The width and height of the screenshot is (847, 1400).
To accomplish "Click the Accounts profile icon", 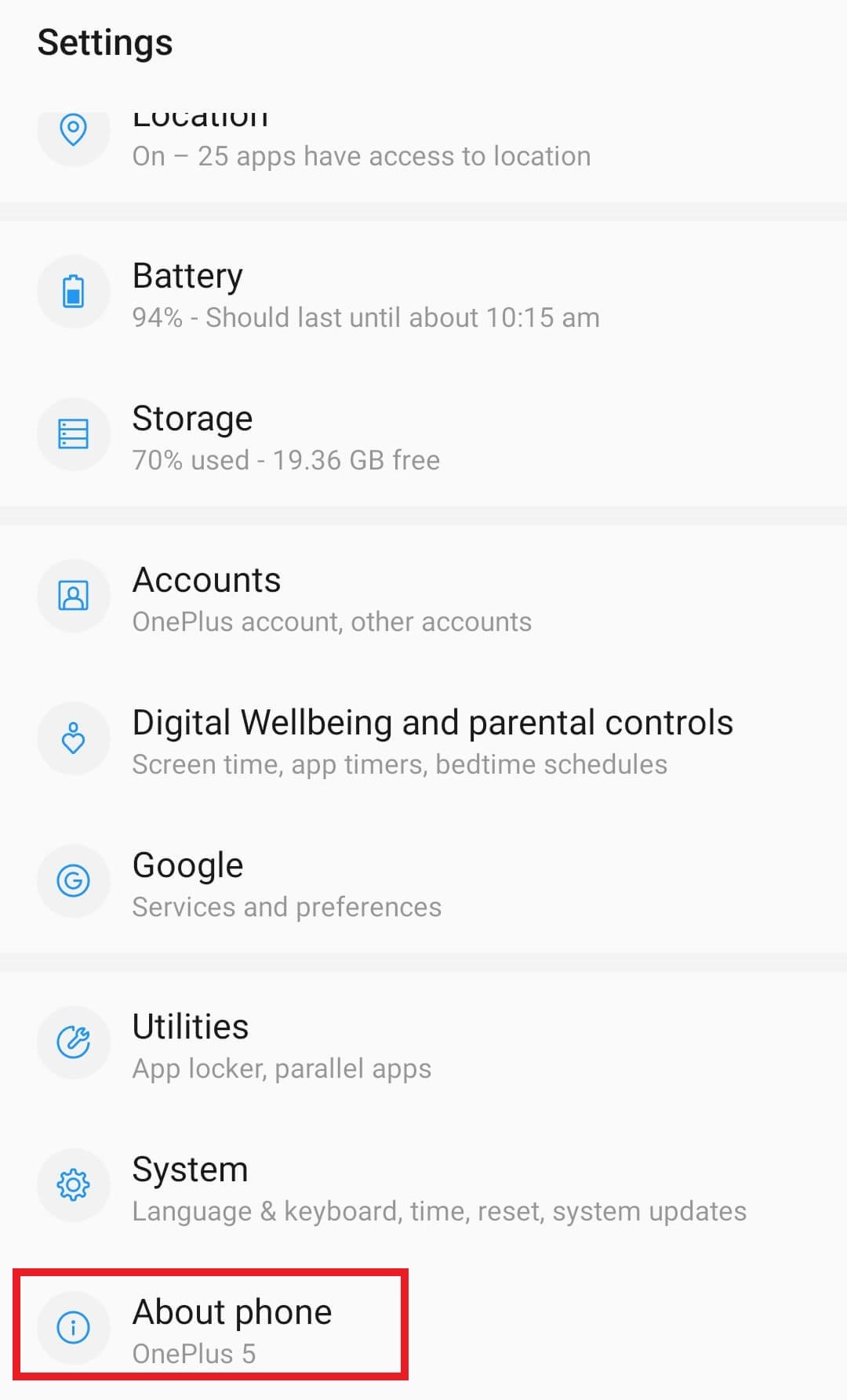I will coord(73,596).
